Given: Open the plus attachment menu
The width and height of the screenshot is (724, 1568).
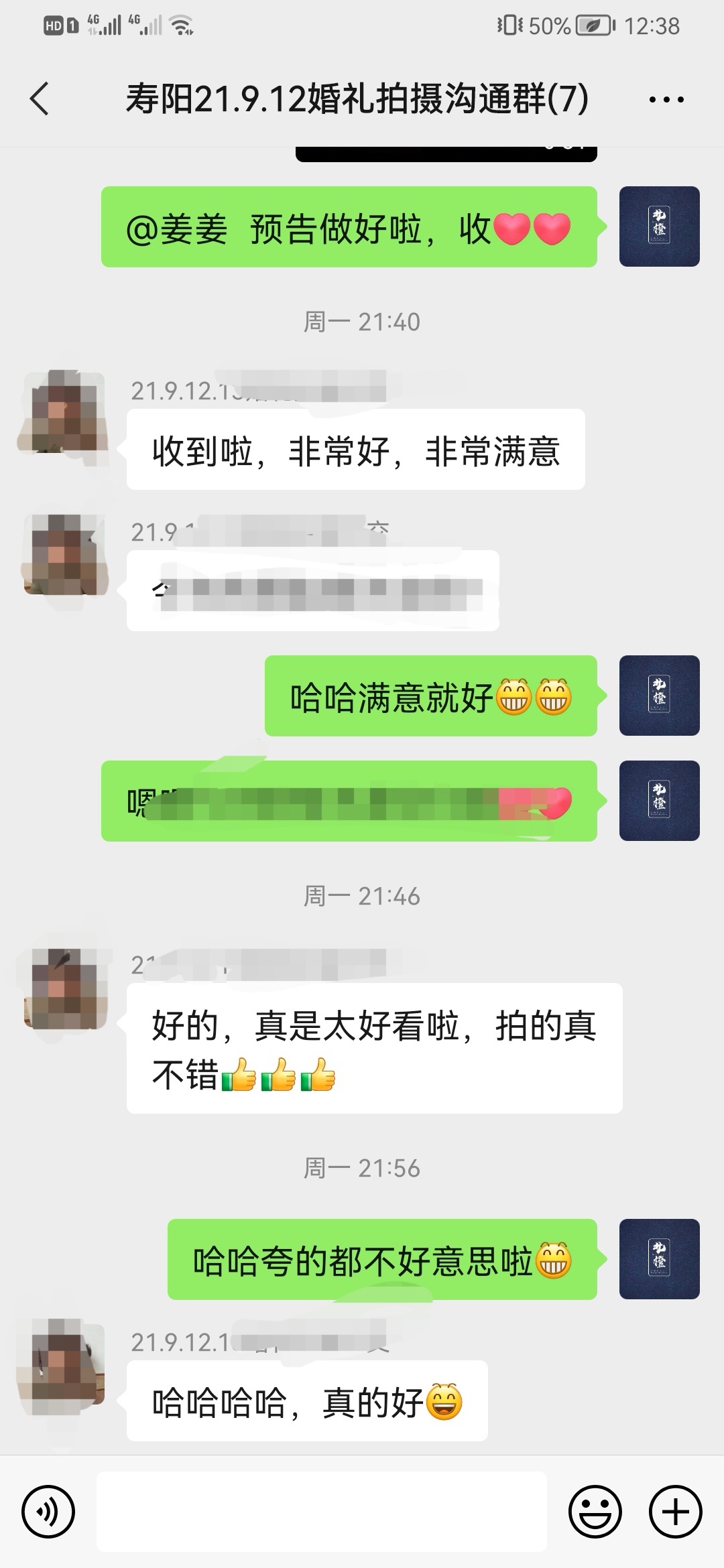Looking at the screenshot, I should click(x=675, y=1512).
